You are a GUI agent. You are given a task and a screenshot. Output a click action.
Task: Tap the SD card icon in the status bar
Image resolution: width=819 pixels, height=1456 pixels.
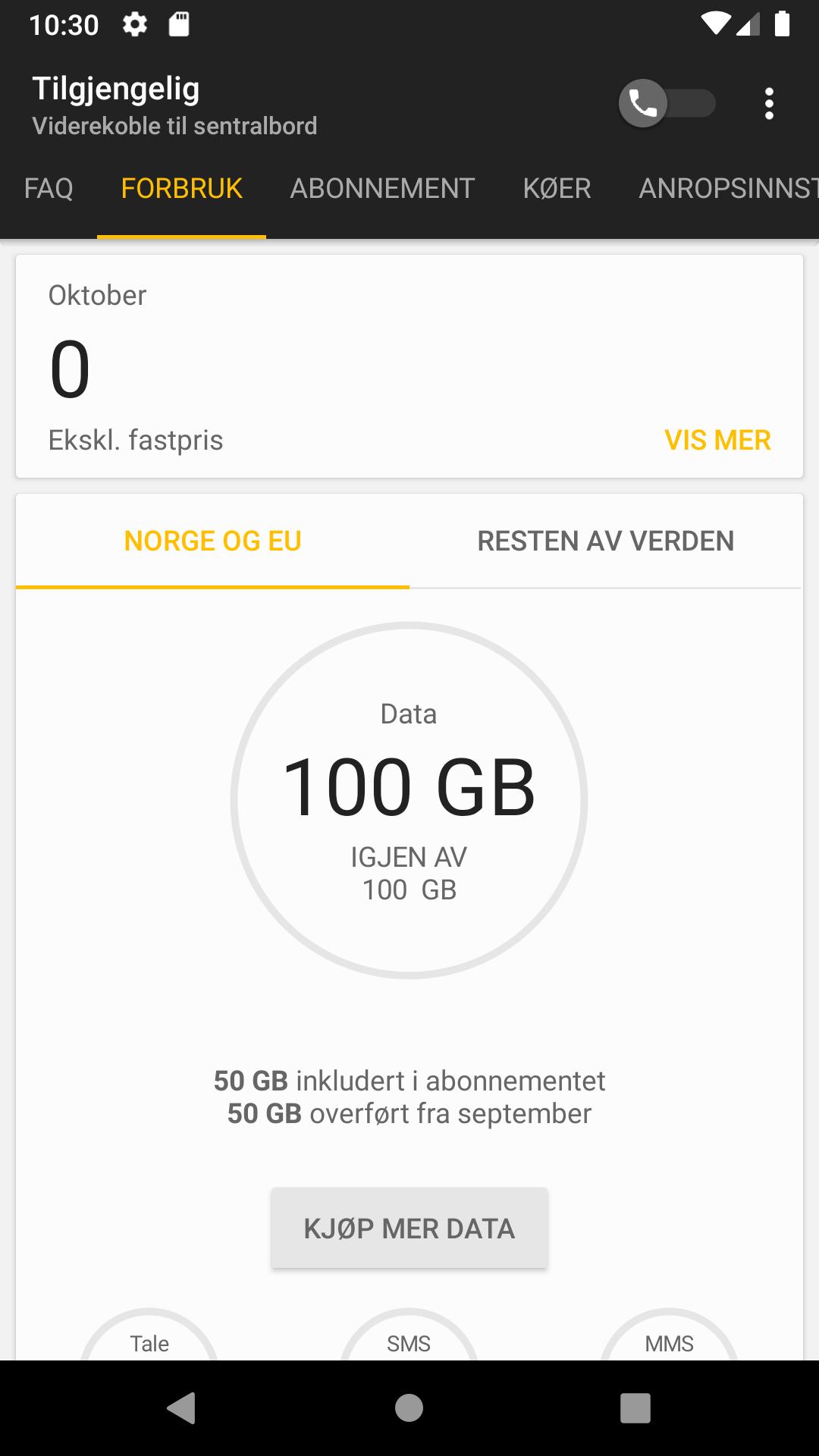tap(179, 24)
